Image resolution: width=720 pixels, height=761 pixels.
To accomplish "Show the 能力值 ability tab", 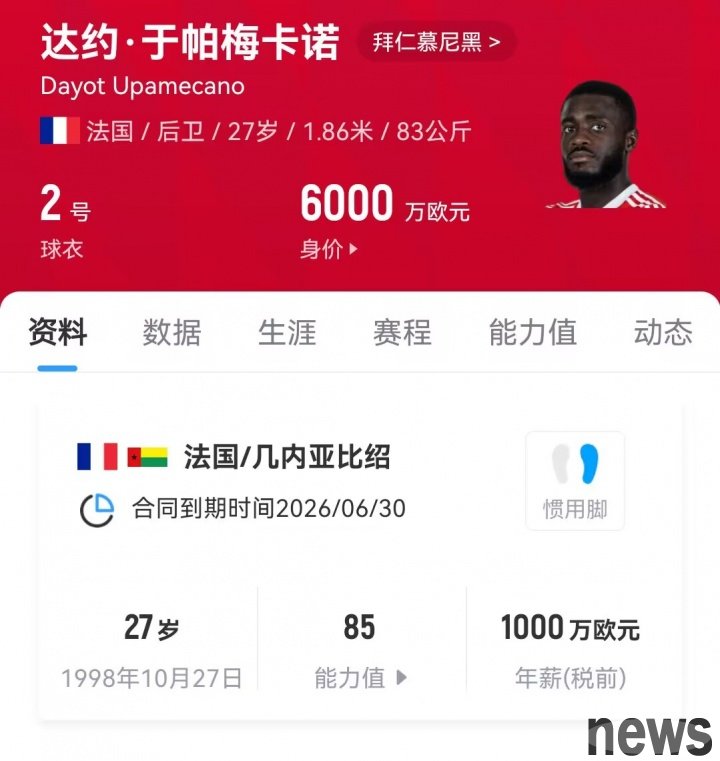I will 532,332.
